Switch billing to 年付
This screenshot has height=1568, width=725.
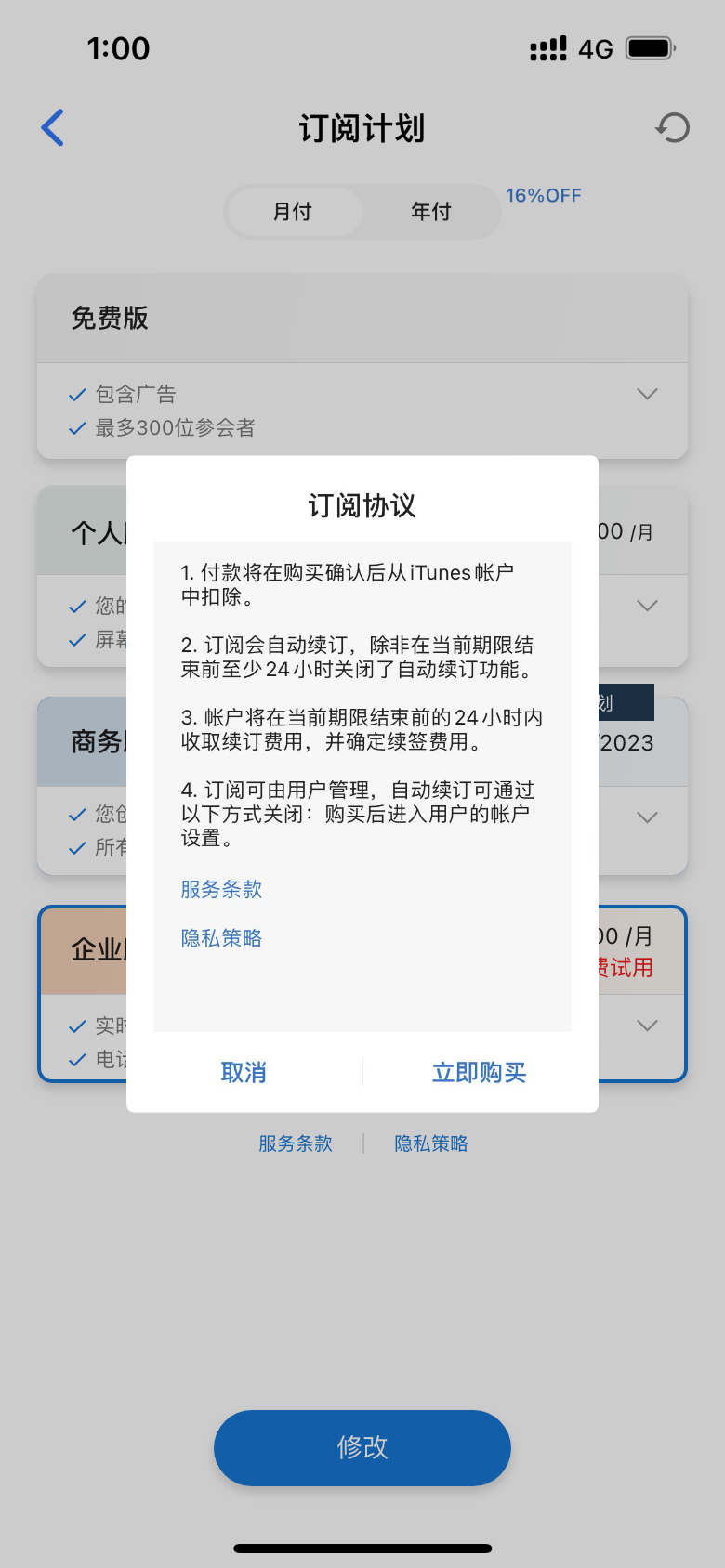tap(430, 212)
